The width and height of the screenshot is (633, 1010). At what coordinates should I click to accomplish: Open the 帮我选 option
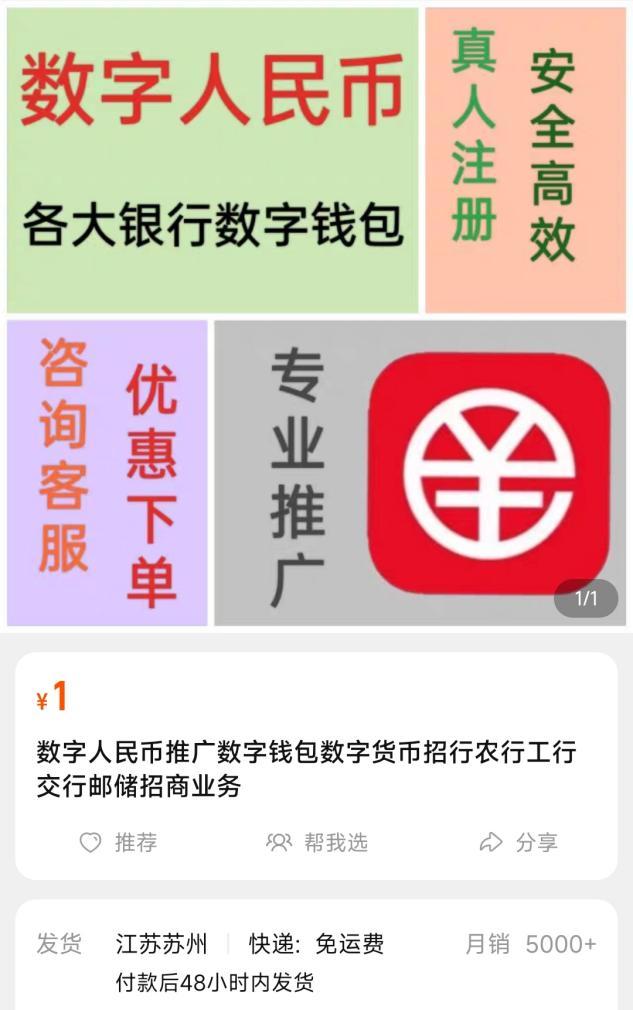pyautogui.click(x=317, y=843)
